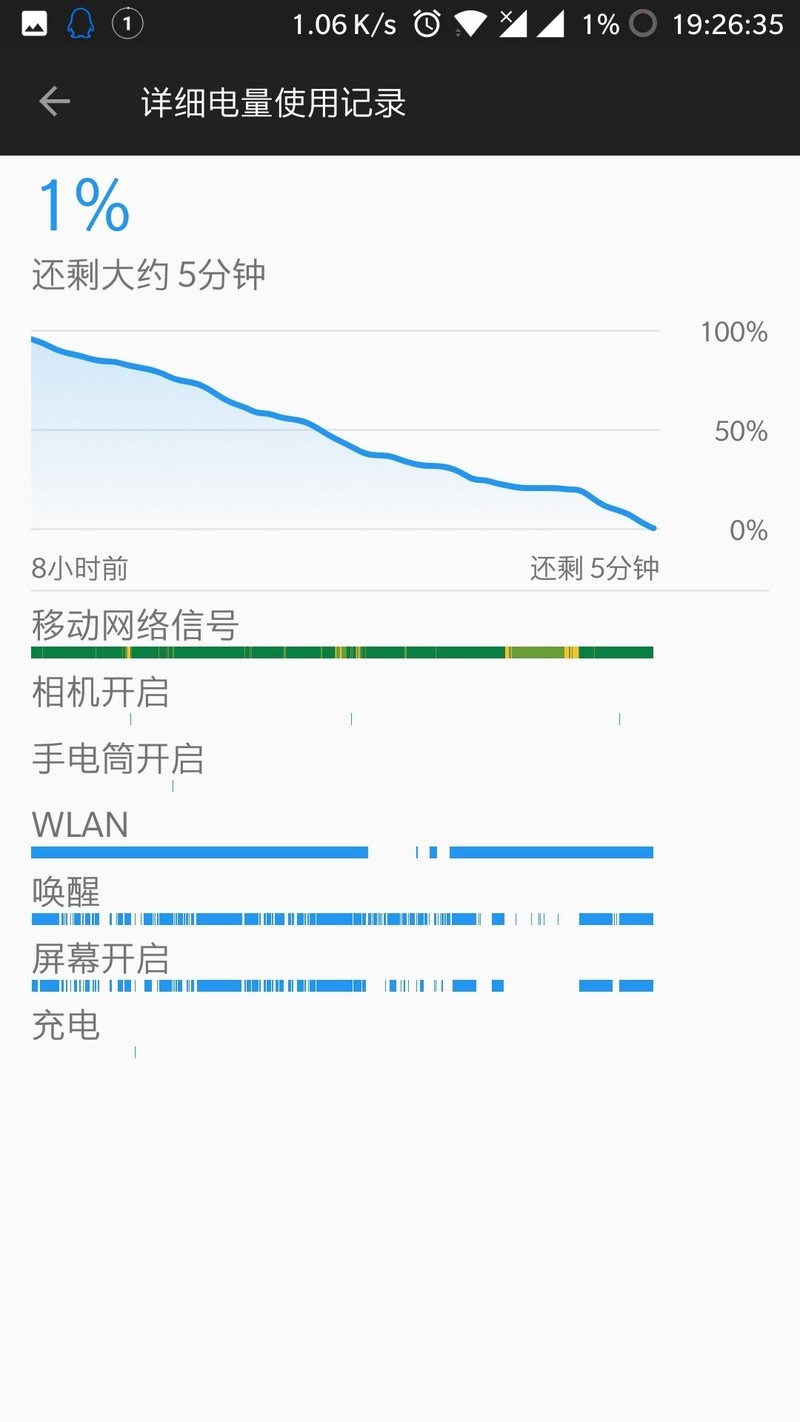The image size is (800, 1422).
Task: Tap the 还剩 5分钟 timeline label
Action: [593, 568]
